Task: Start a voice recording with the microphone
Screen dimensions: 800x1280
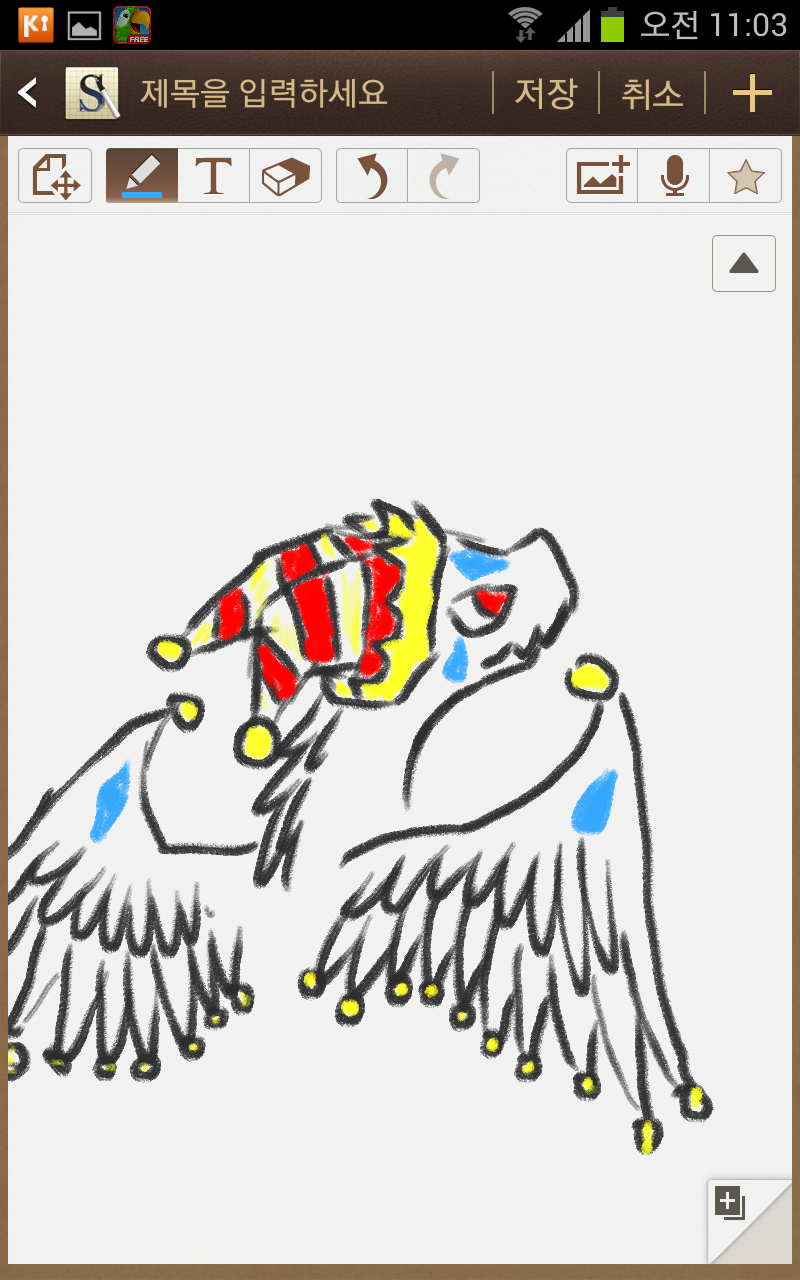Action: tap(674, 176)
